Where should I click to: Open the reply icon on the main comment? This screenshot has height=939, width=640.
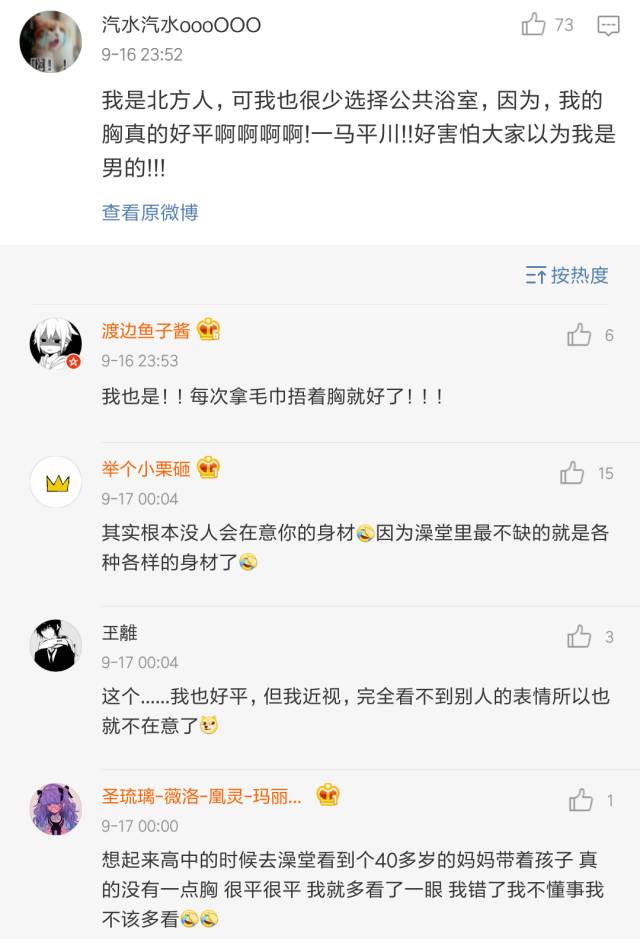point(608,26)
